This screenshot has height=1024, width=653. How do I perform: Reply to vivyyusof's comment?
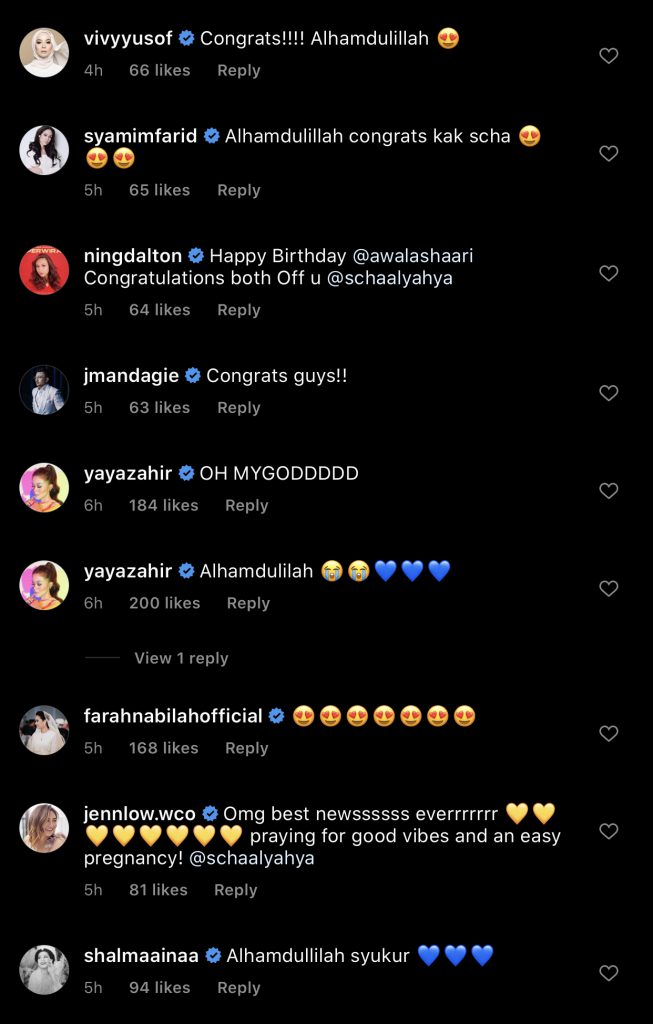coord(238,70)
